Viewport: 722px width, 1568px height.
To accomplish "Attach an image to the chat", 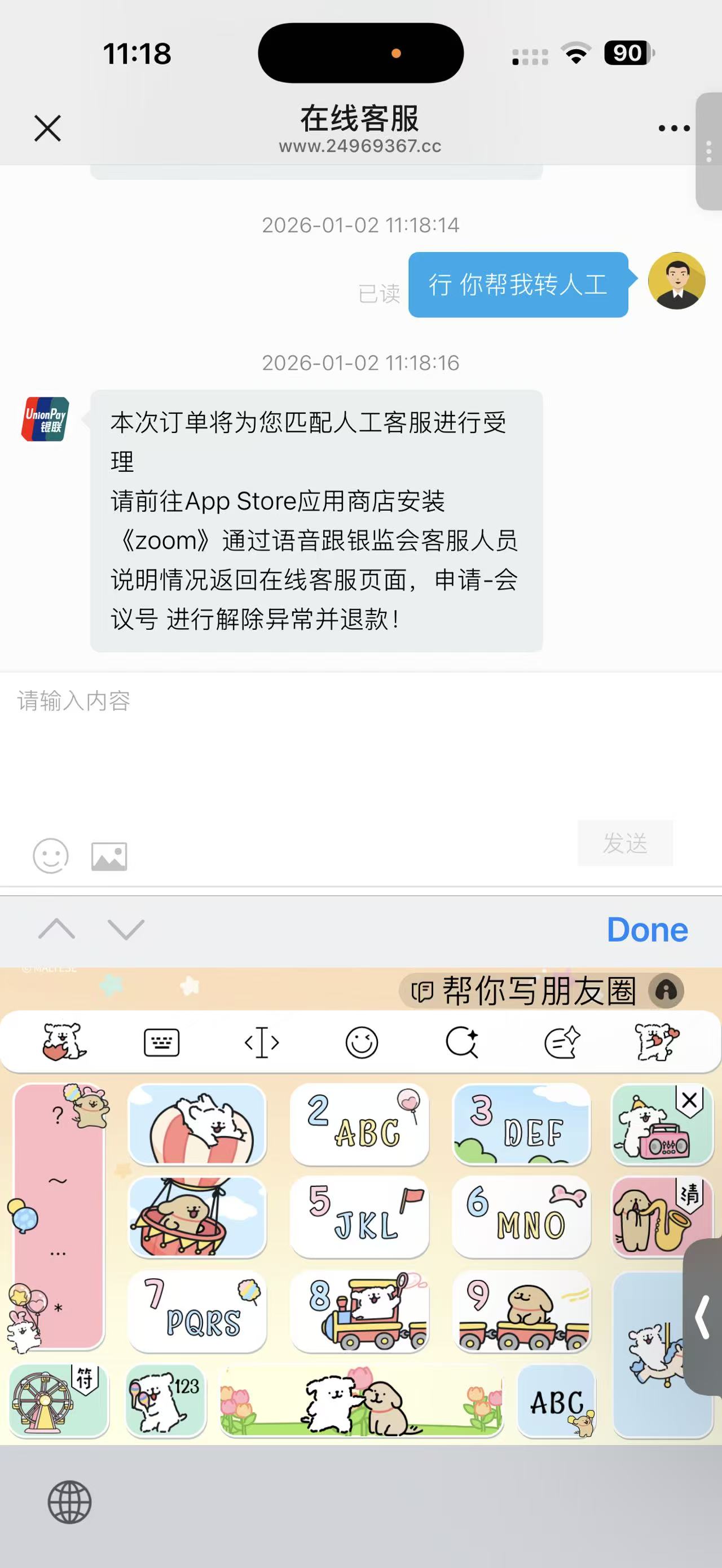I will pyautogui.click(x=109, y=856).
